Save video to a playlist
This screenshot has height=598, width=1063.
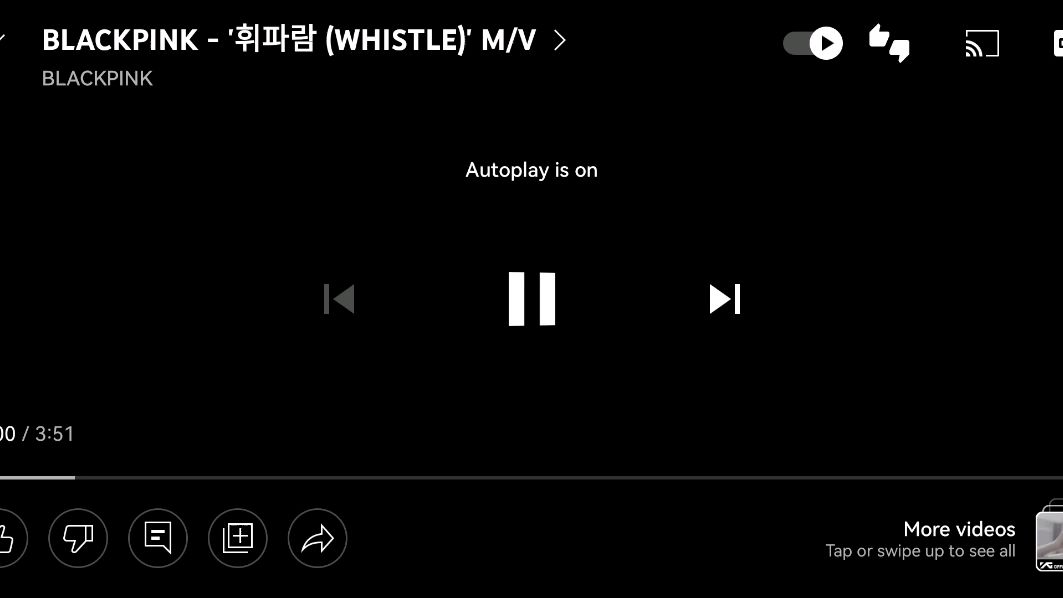(238, 538)
